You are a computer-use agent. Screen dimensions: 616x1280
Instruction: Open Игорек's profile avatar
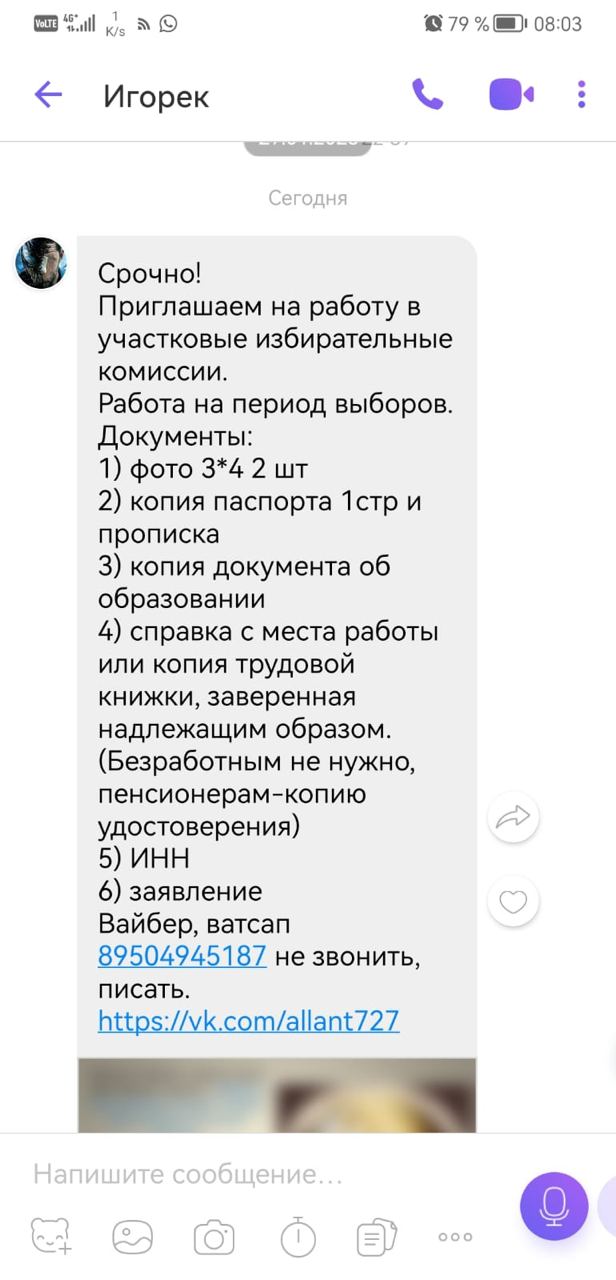click(x=41, y=263)
